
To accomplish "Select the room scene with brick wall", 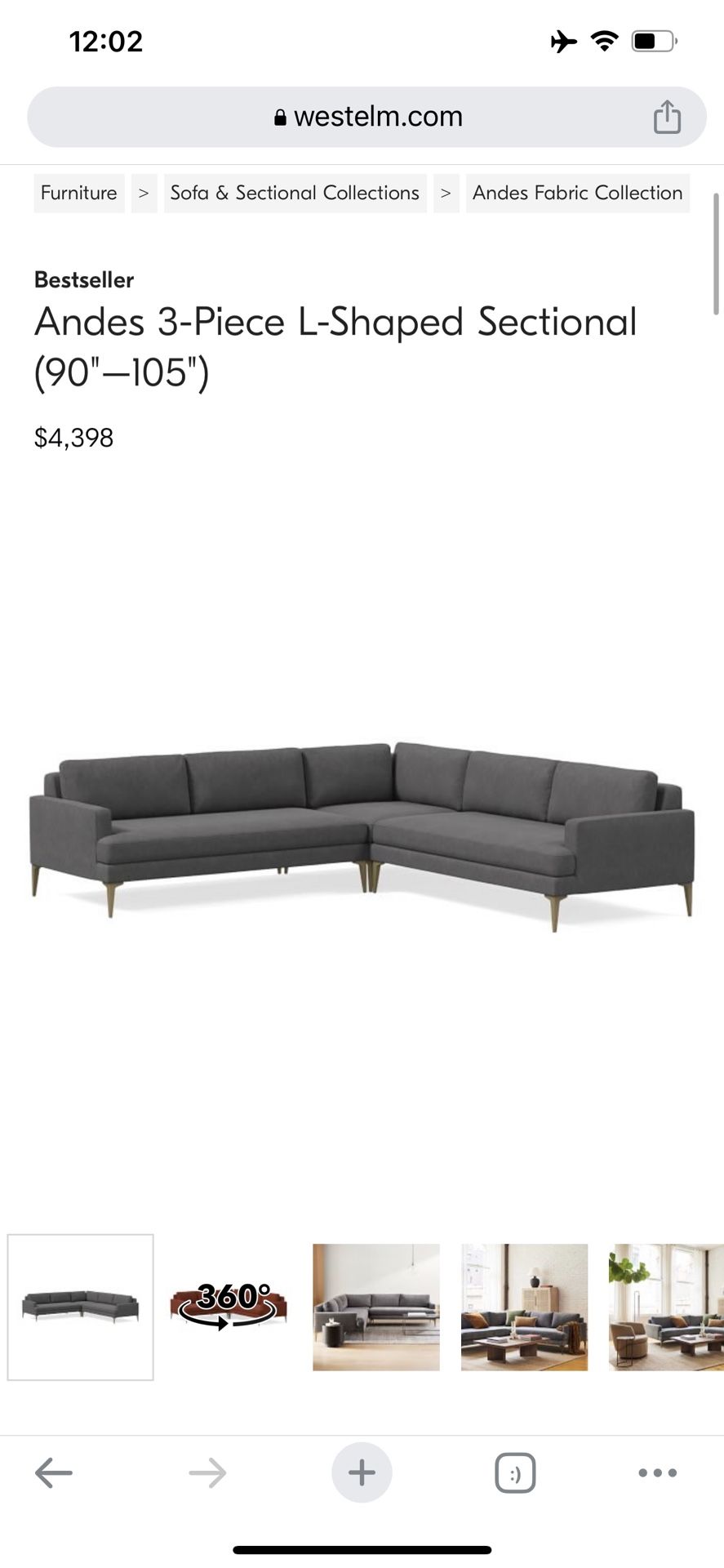I will pos(524,1307).
